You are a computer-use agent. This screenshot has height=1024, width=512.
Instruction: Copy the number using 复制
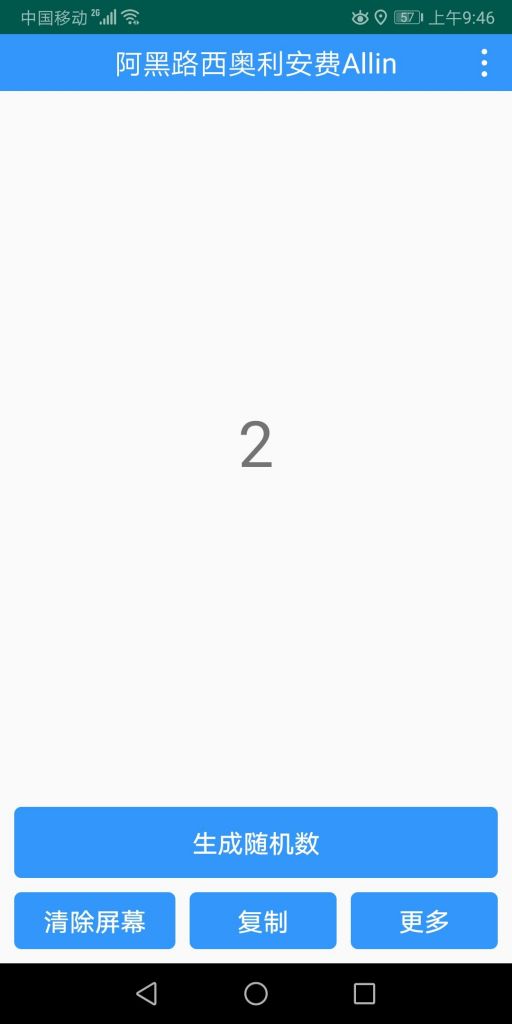tap(263, 921)
